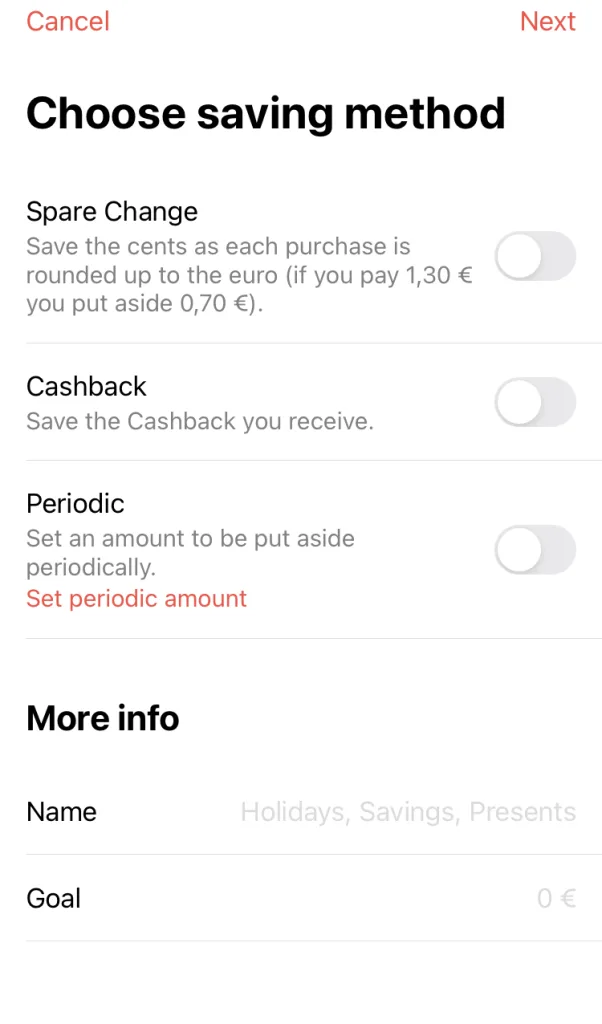Enable the Spare Change switch
The height and width of the screenshot is (1024, 602).
click(x=535, y=257)
